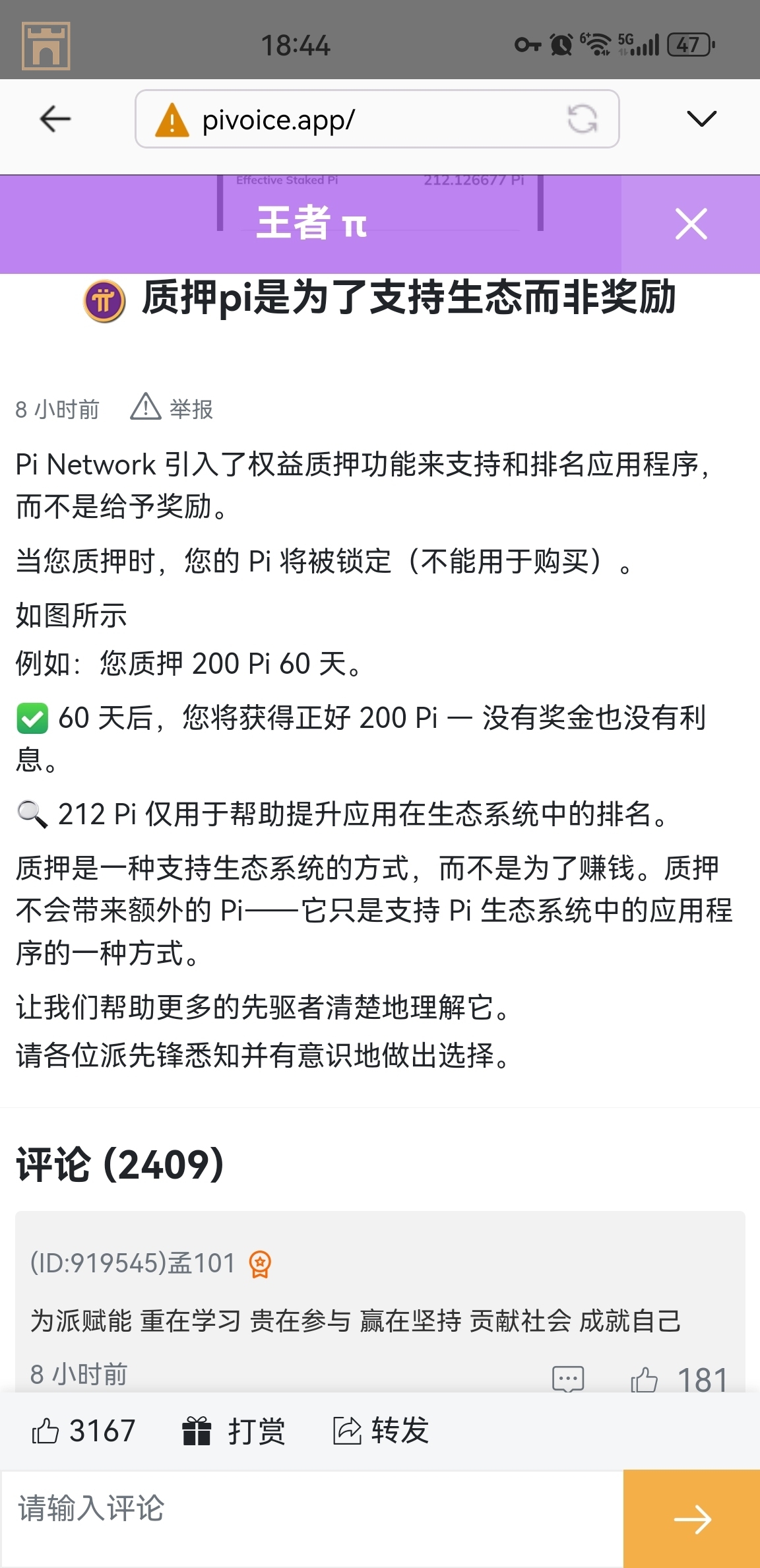The image size is (760, 1568).
Task: Tap the 请输入评论 comment field
Action: (311, 1510)
